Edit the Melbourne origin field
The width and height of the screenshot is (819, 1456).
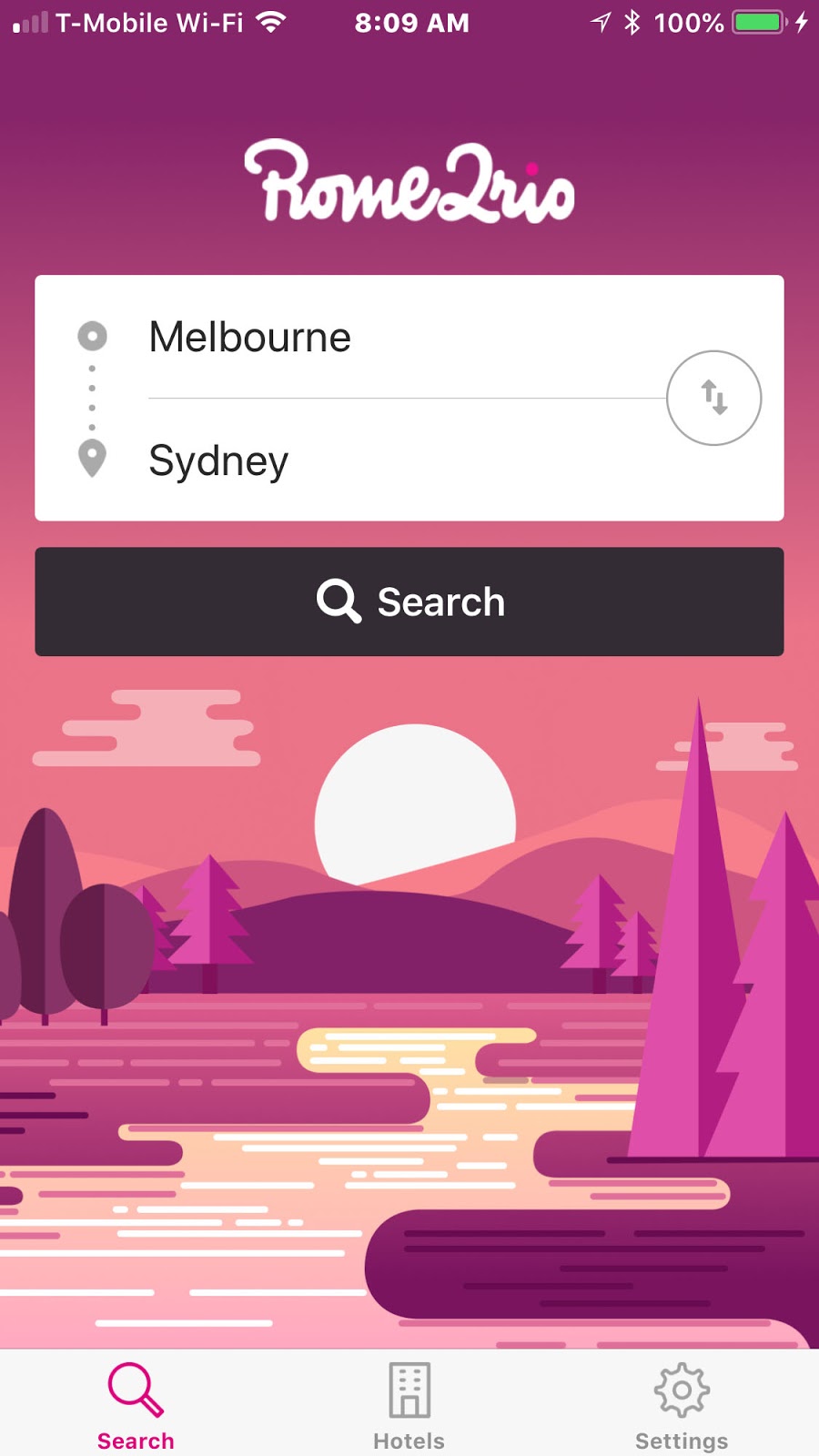tap(406, 338)
